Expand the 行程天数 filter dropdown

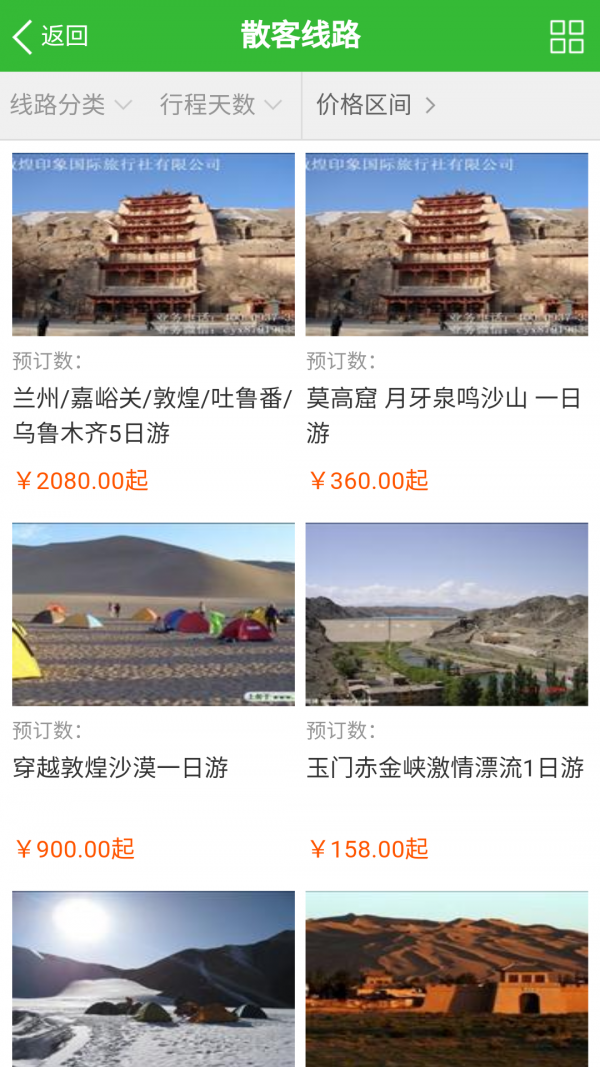[x=220, y=104]
